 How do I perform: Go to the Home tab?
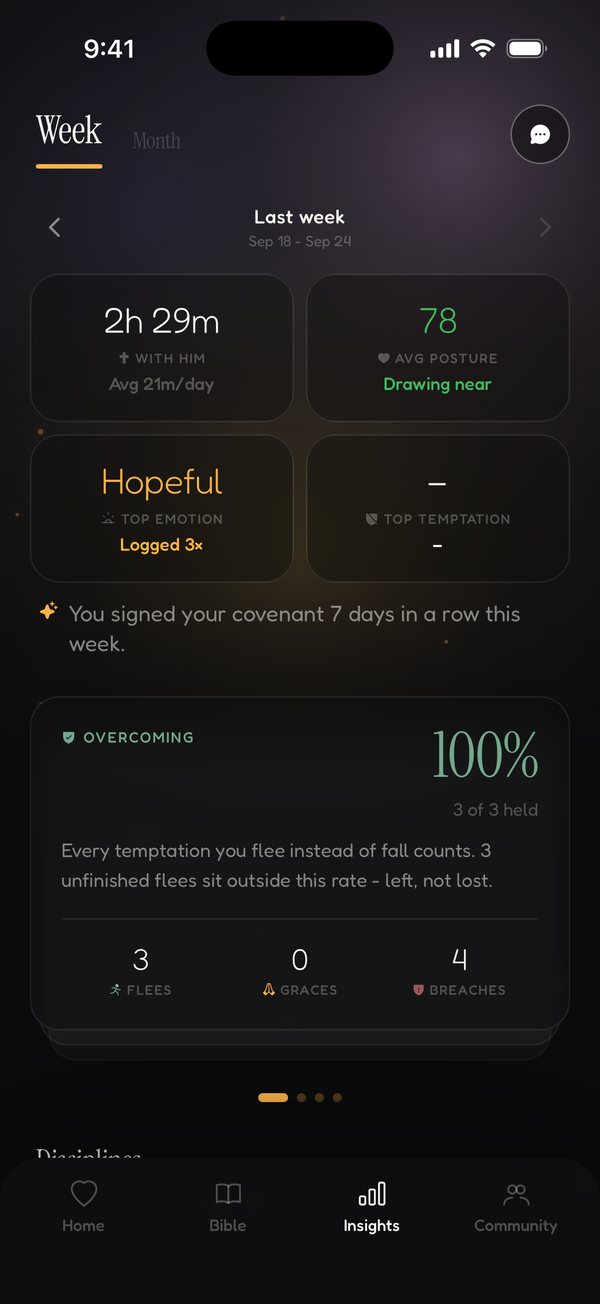[83, 1207]
